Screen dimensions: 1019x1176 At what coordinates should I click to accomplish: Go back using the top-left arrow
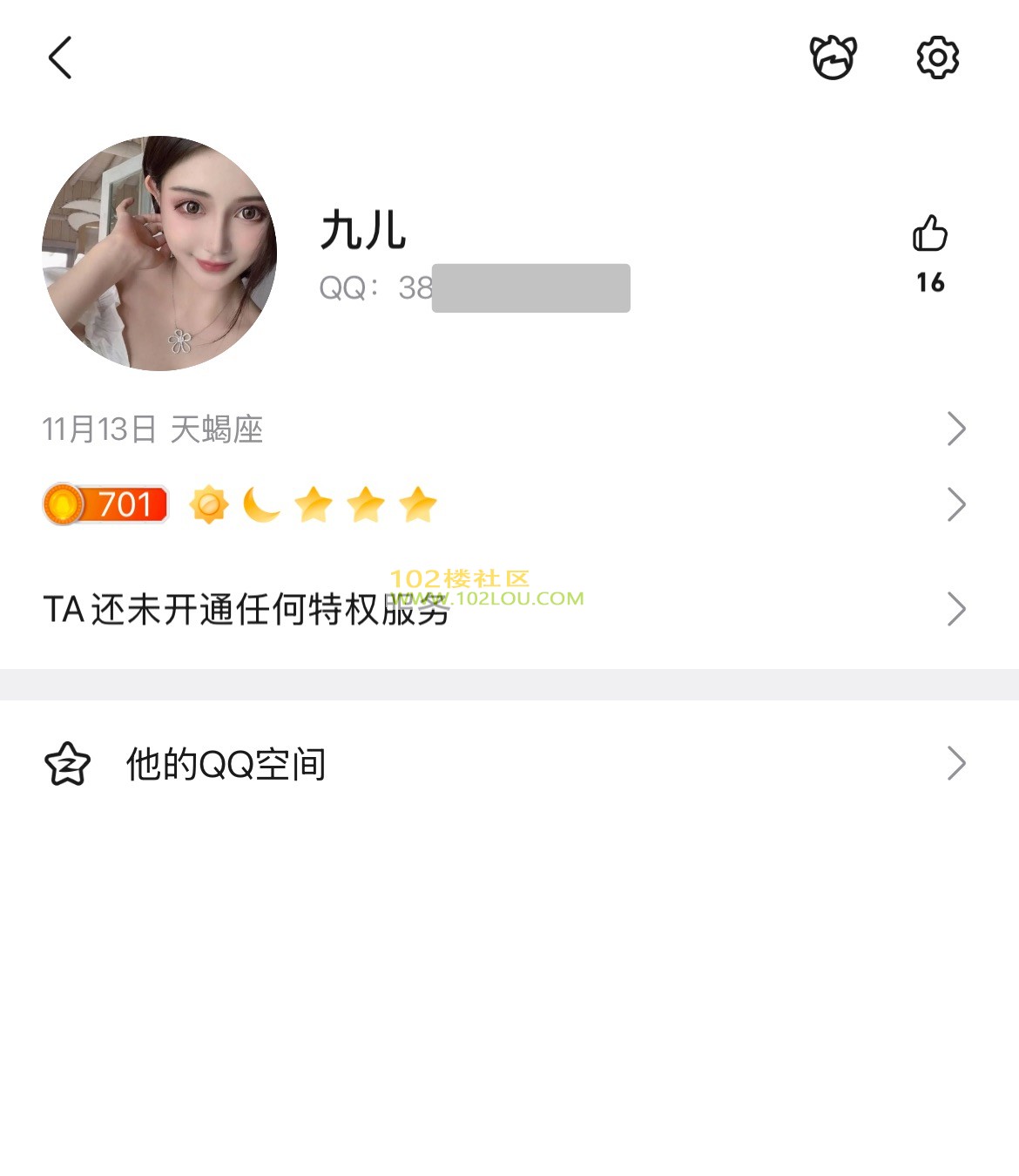(x=59, y=58)
